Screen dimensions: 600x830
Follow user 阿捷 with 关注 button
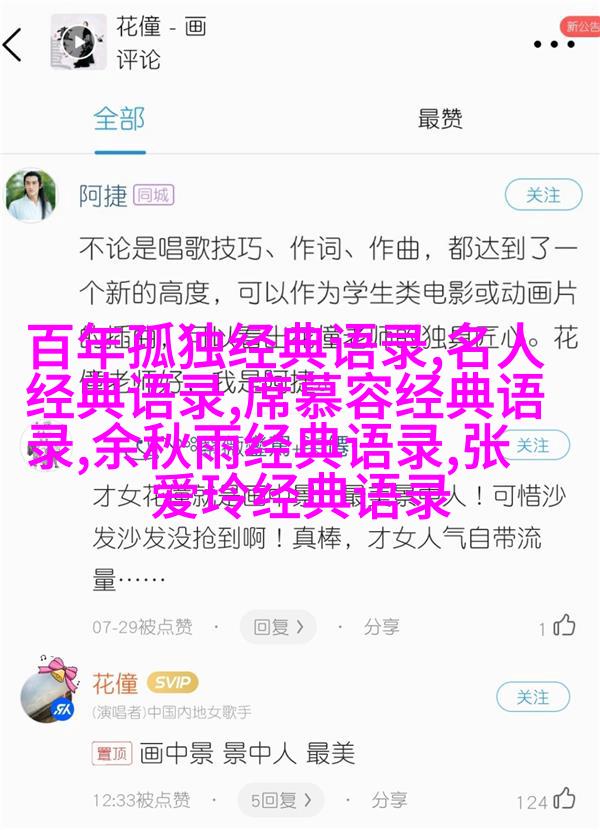542,195
